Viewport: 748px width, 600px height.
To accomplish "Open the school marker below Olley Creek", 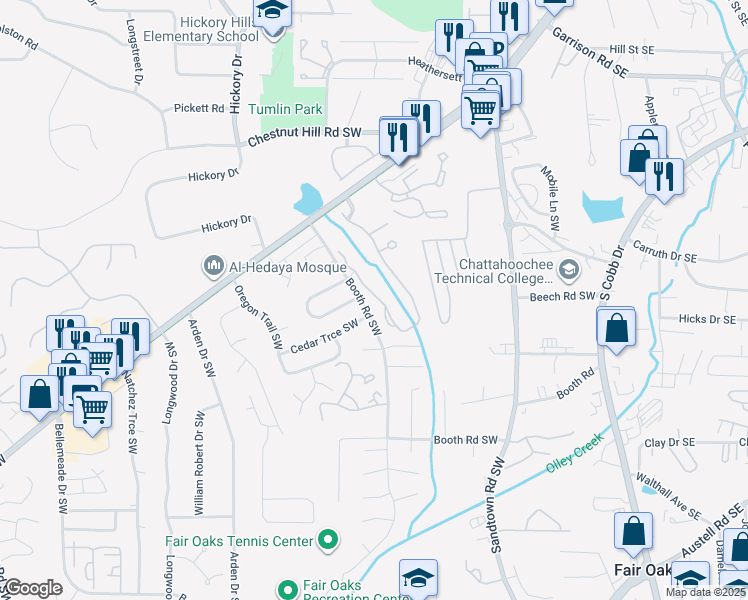I will [418, 578].
